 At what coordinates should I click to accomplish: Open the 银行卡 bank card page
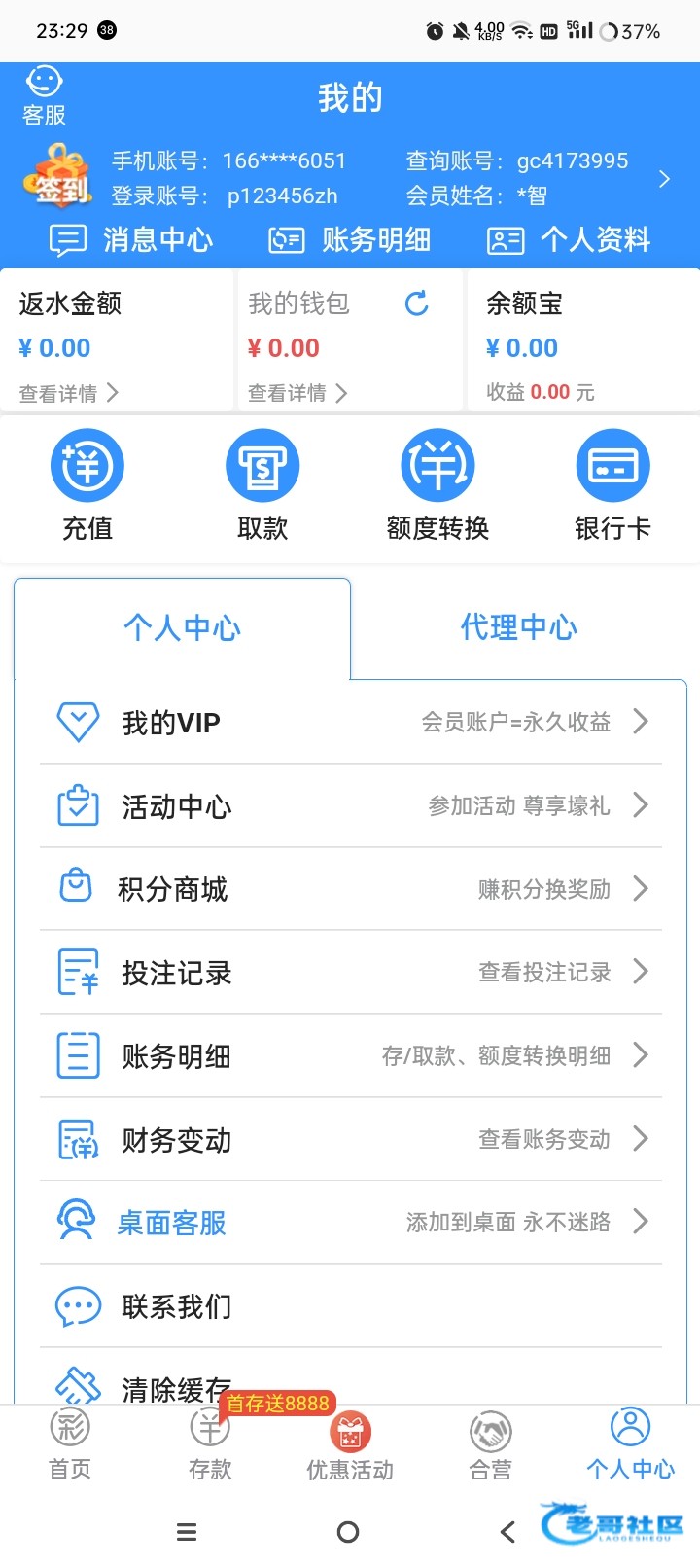pos(612,485)
